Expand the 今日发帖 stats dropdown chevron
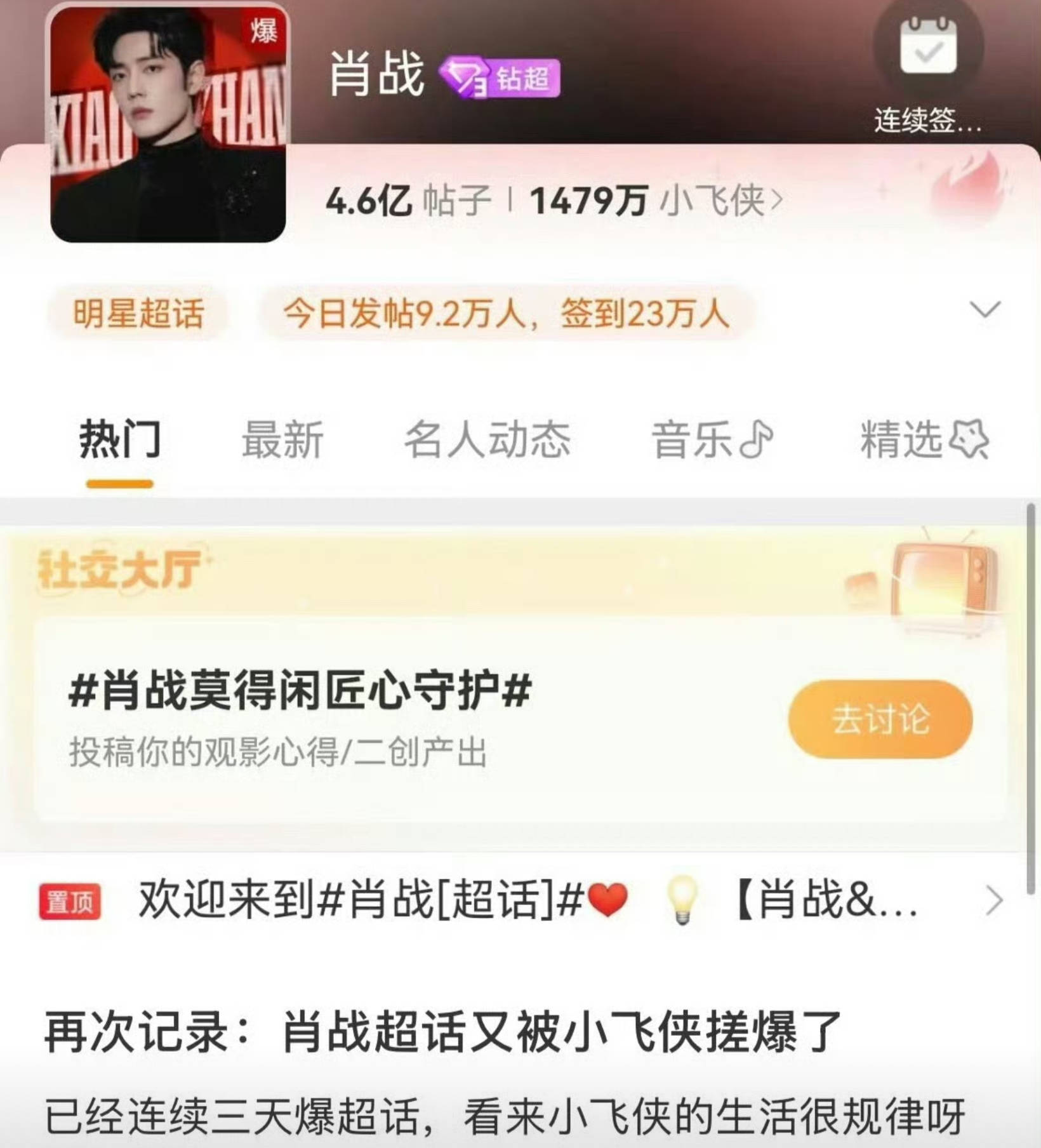Viewport: 1041px width, 1148px height. (985, 310)
